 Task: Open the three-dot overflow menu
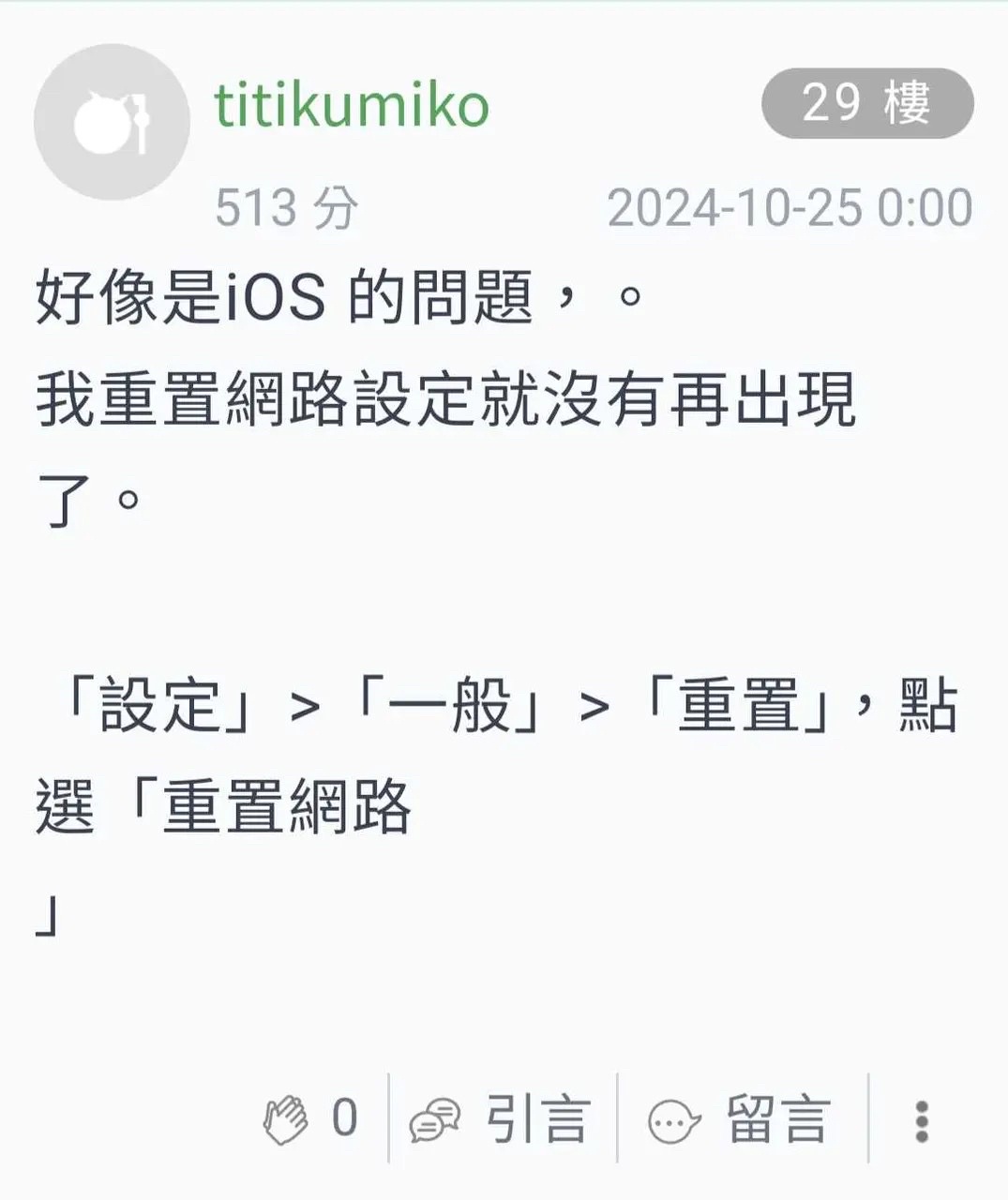pos(922,1121)
